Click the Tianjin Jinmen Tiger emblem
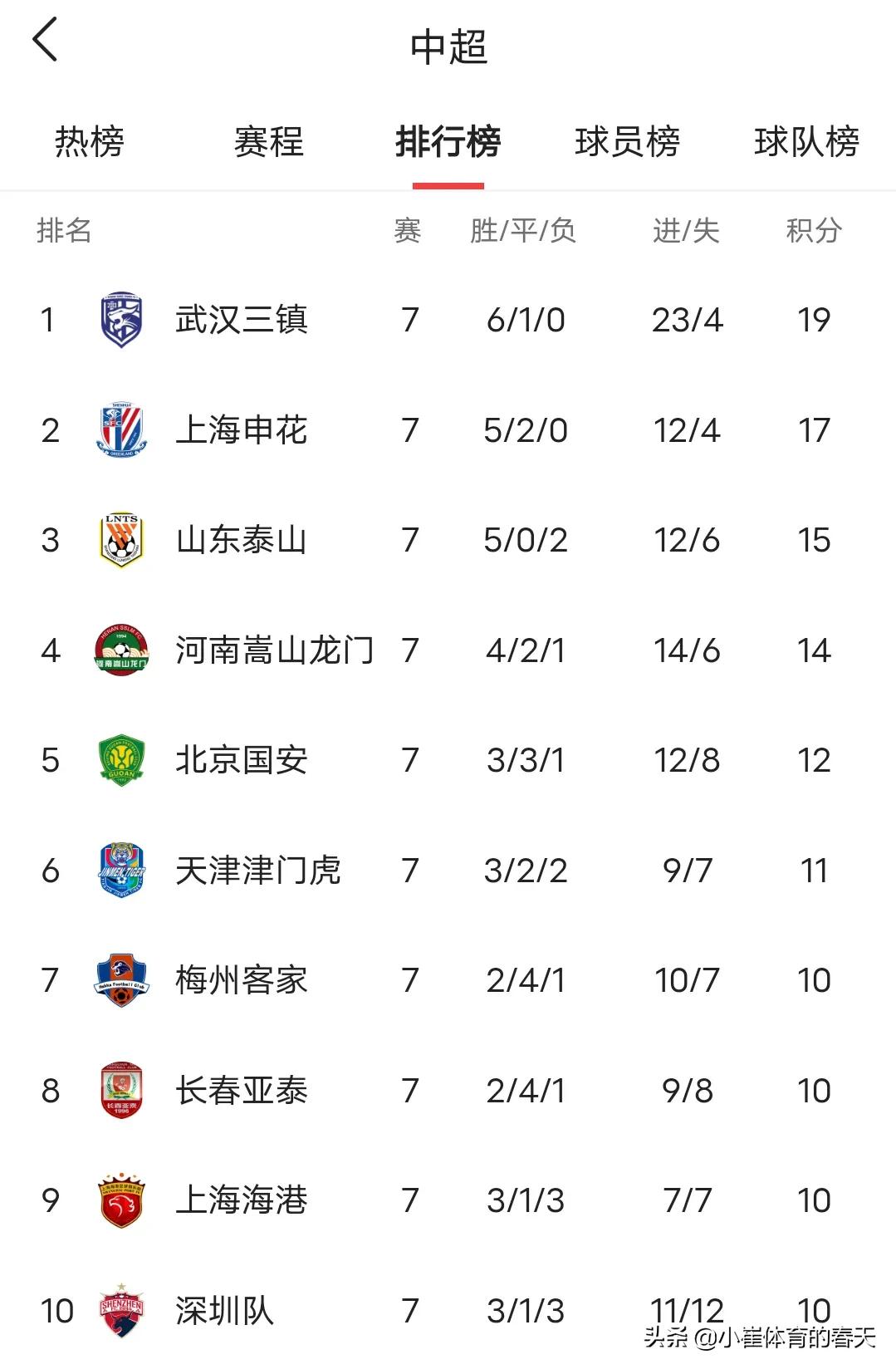Viewport: 896px width, 1369px height. click(123, 870)
